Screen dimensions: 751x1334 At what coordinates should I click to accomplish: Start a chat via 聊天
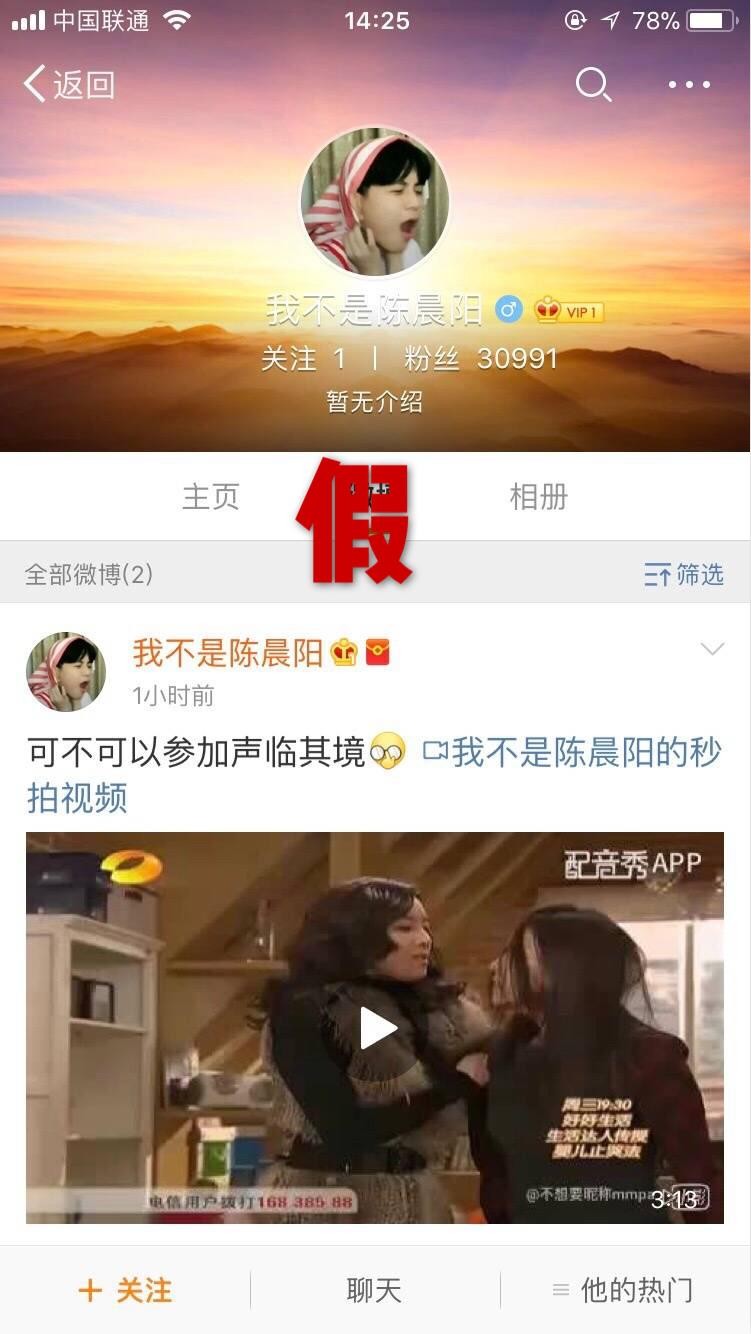(375, 1290)
